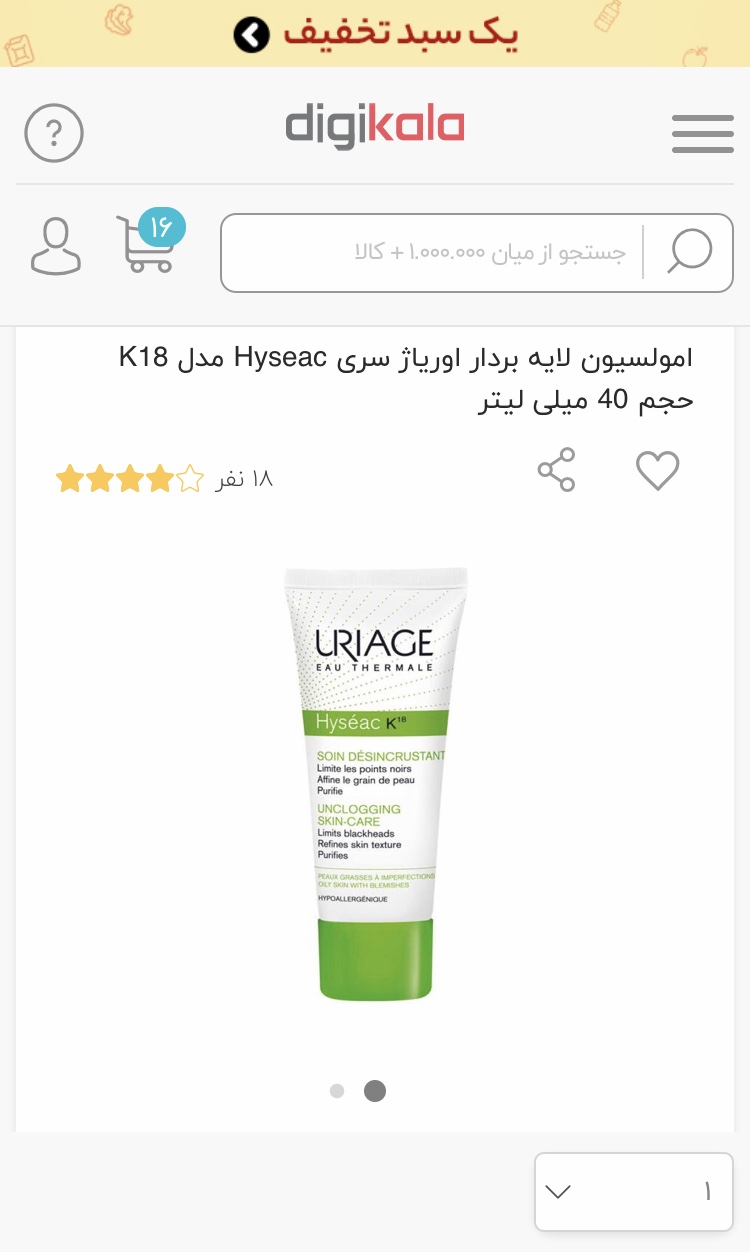Add product to favorites with heart icon
The height and width of the screenshot is (1252, 750).
point(657,470)
